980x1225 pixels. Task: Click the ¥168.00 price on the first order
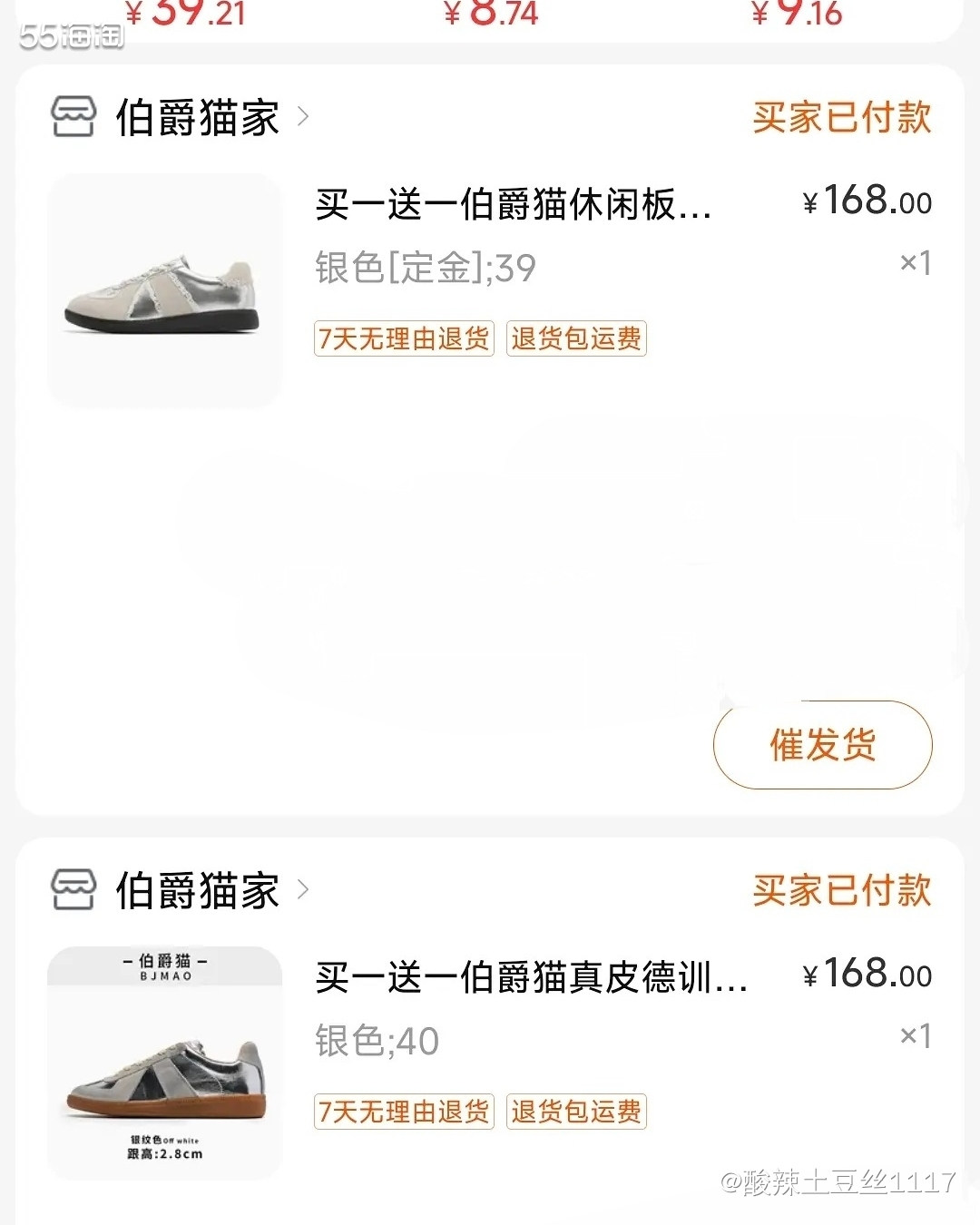868,201
